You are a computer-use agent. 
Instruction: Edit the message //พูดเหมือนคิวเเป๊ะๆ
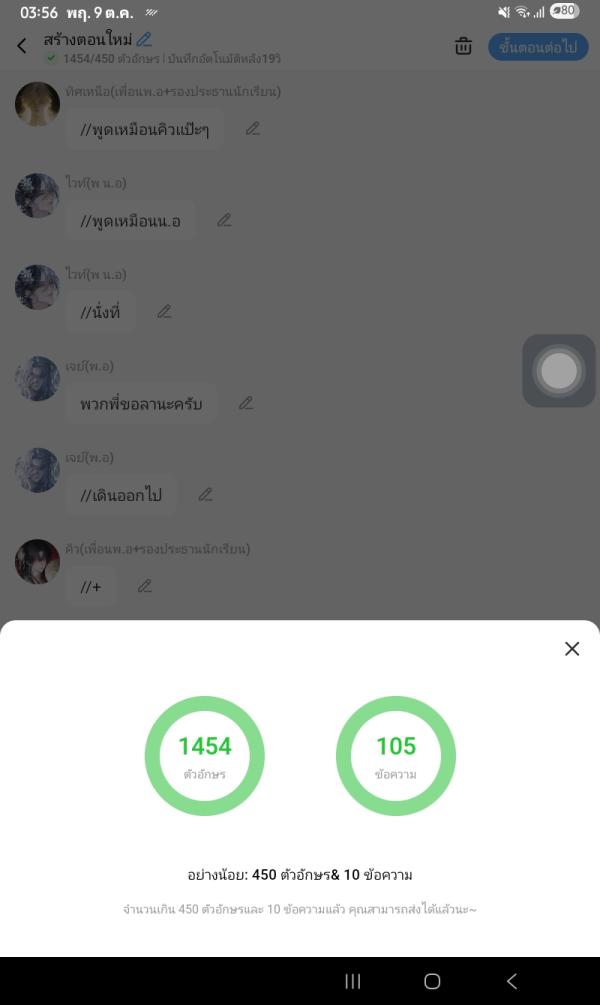[x=253, y=128]
